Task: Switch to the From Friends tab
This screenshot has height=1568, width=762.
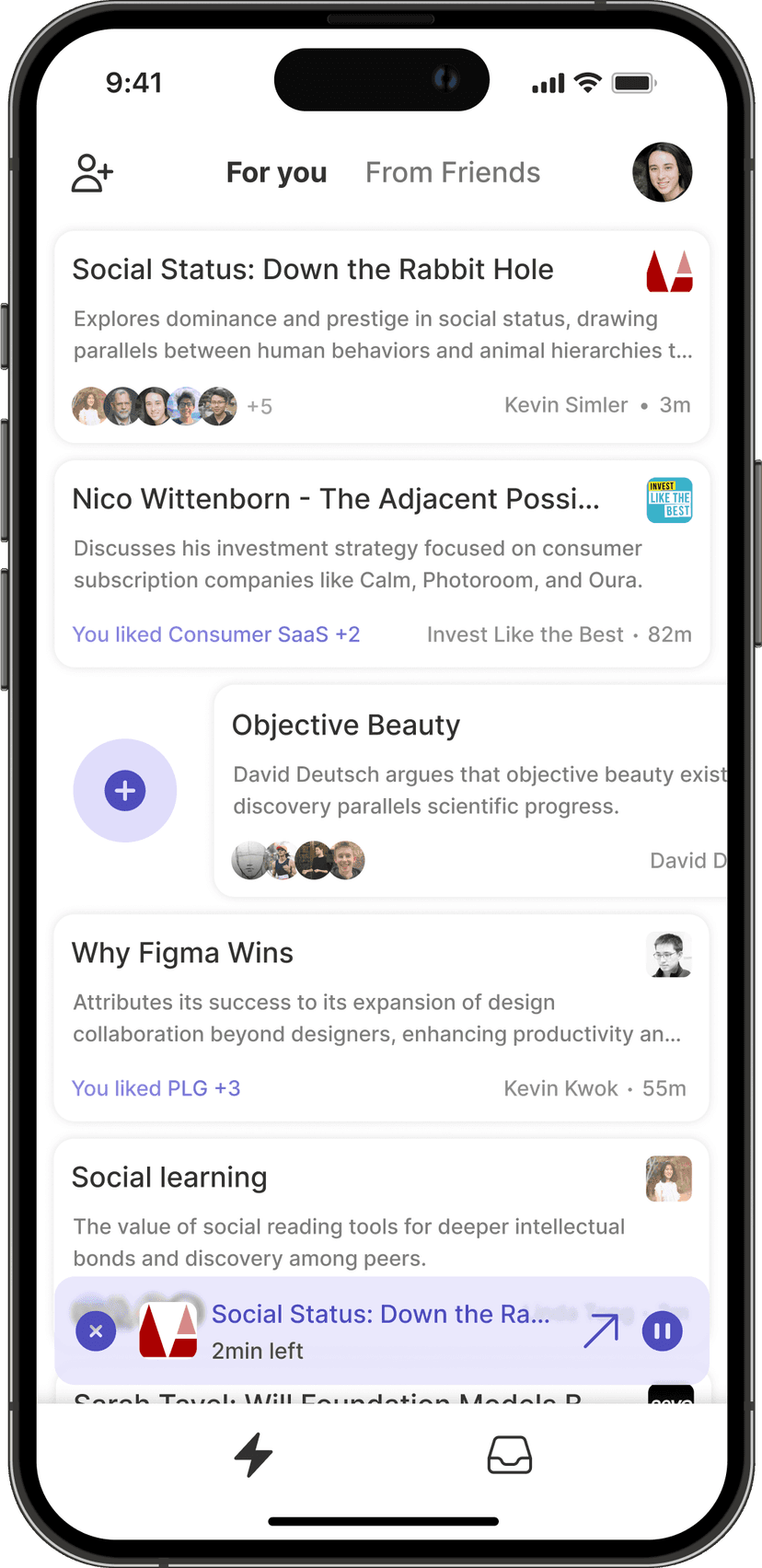Action: pos(453,173)
